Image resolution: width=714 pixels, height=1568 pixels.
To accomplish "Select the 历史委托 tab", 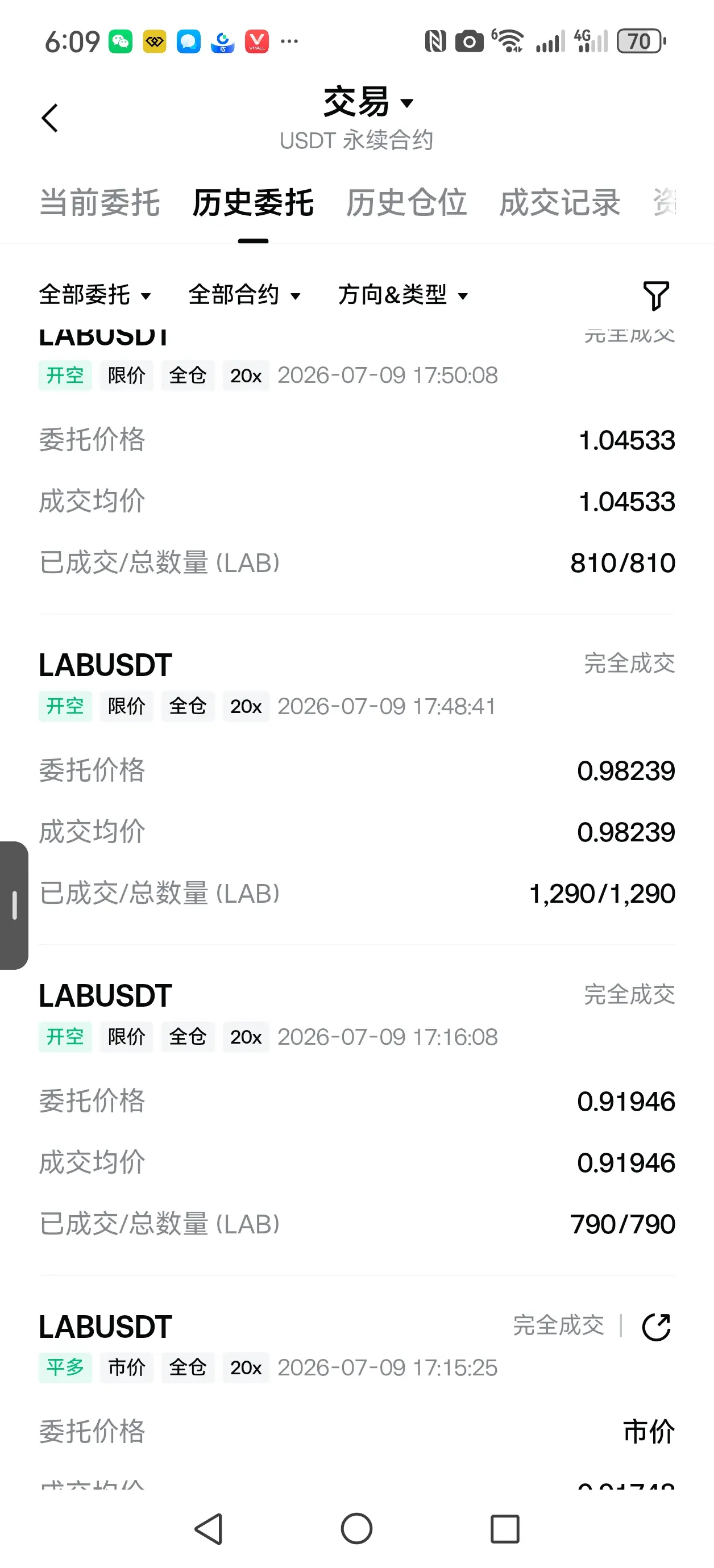I will click(253, 203).
